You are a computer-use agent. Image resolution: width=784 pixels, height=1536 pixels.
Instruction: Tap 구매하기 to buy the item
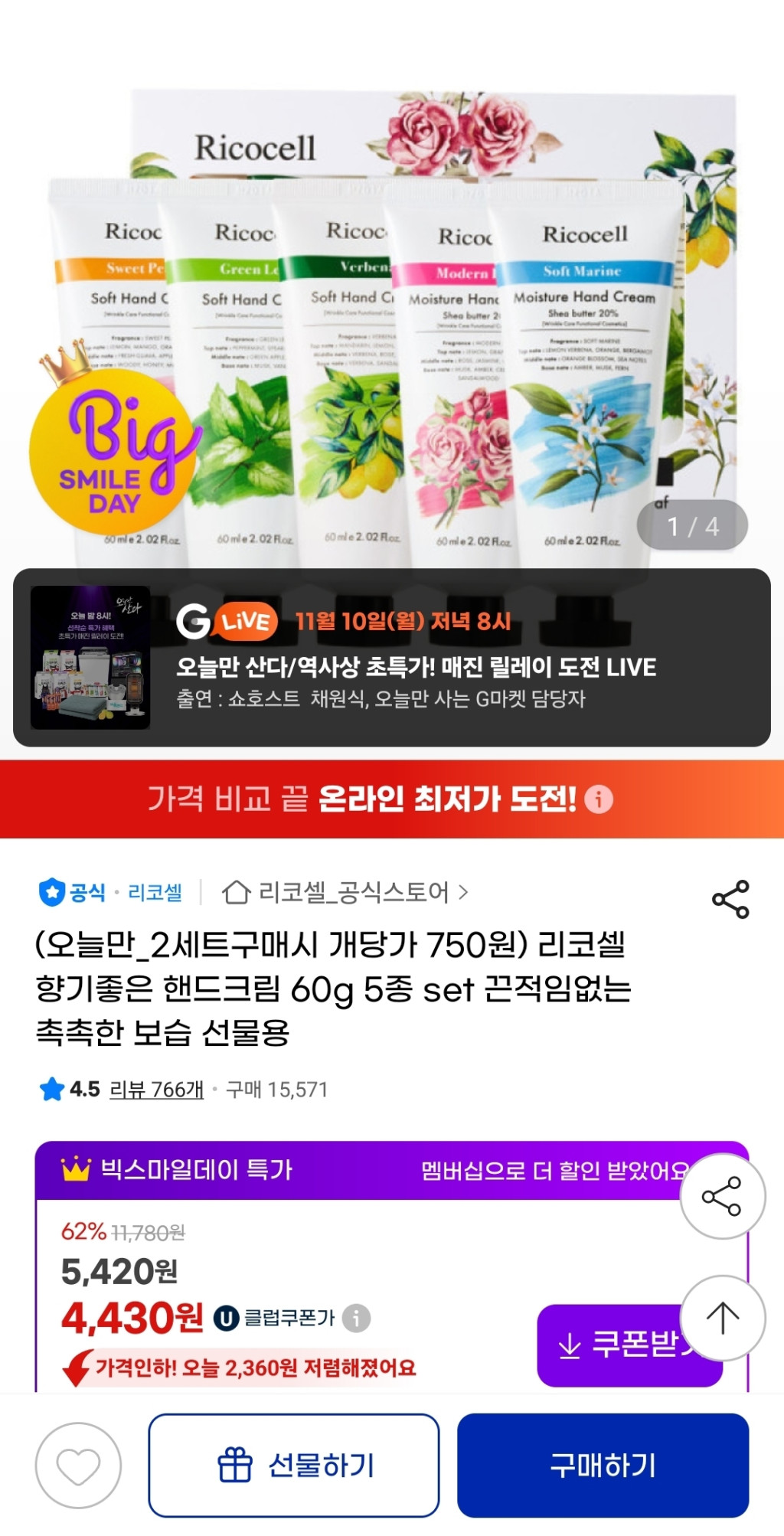pos(603,1466)
